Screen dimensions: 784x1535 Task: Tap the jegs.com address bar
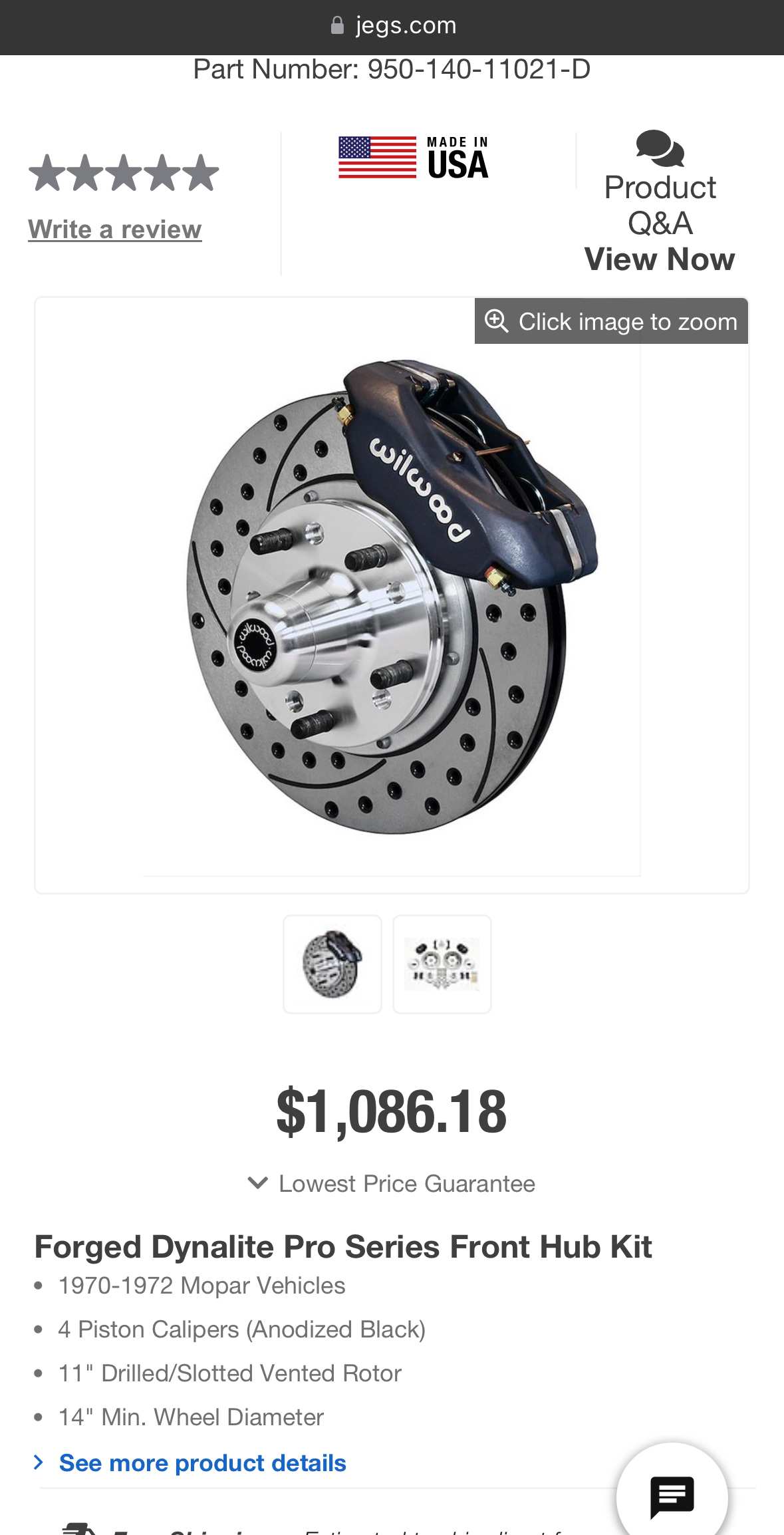click(x=392, y=25)
